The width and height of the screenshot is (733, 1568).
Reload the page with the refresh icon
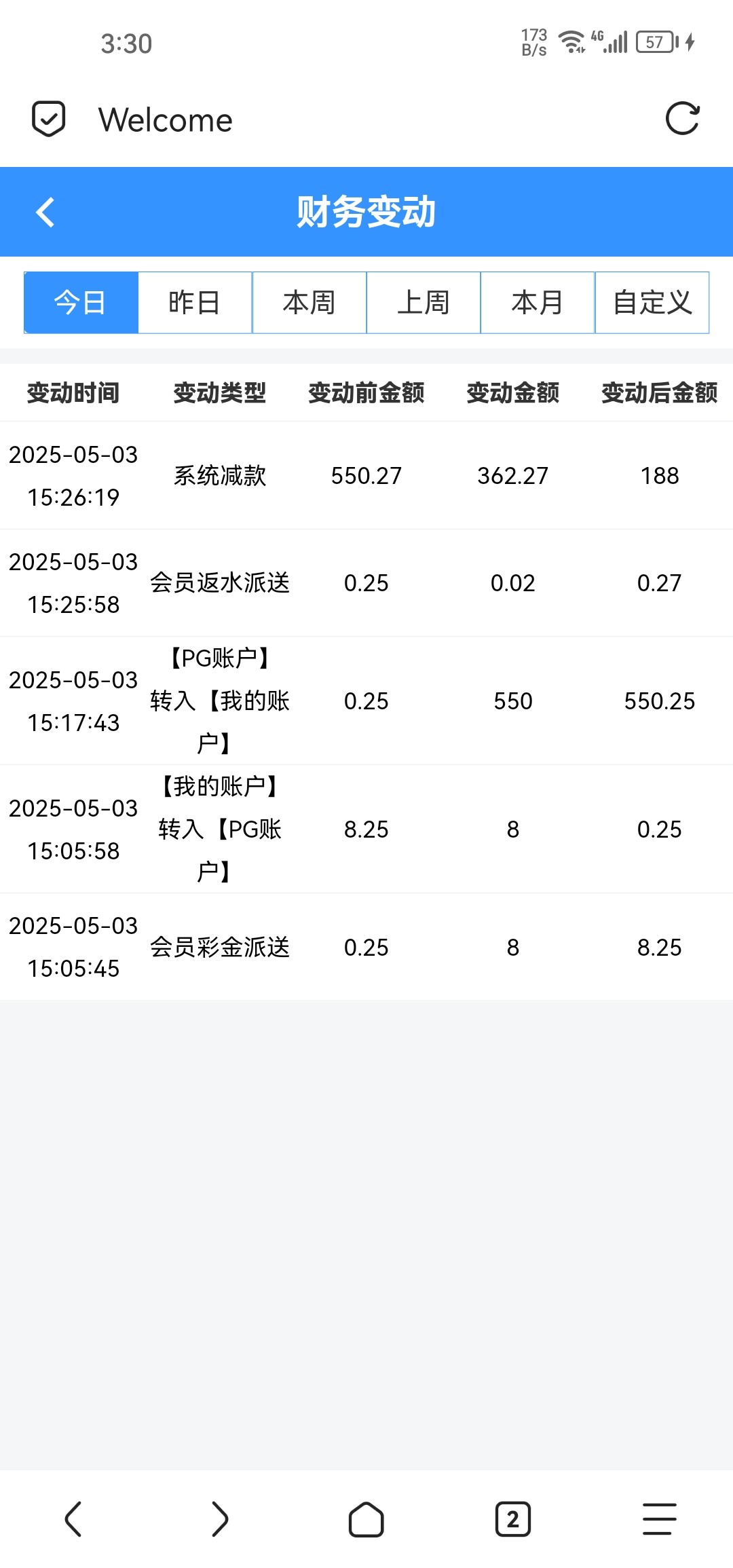(682, 119)
